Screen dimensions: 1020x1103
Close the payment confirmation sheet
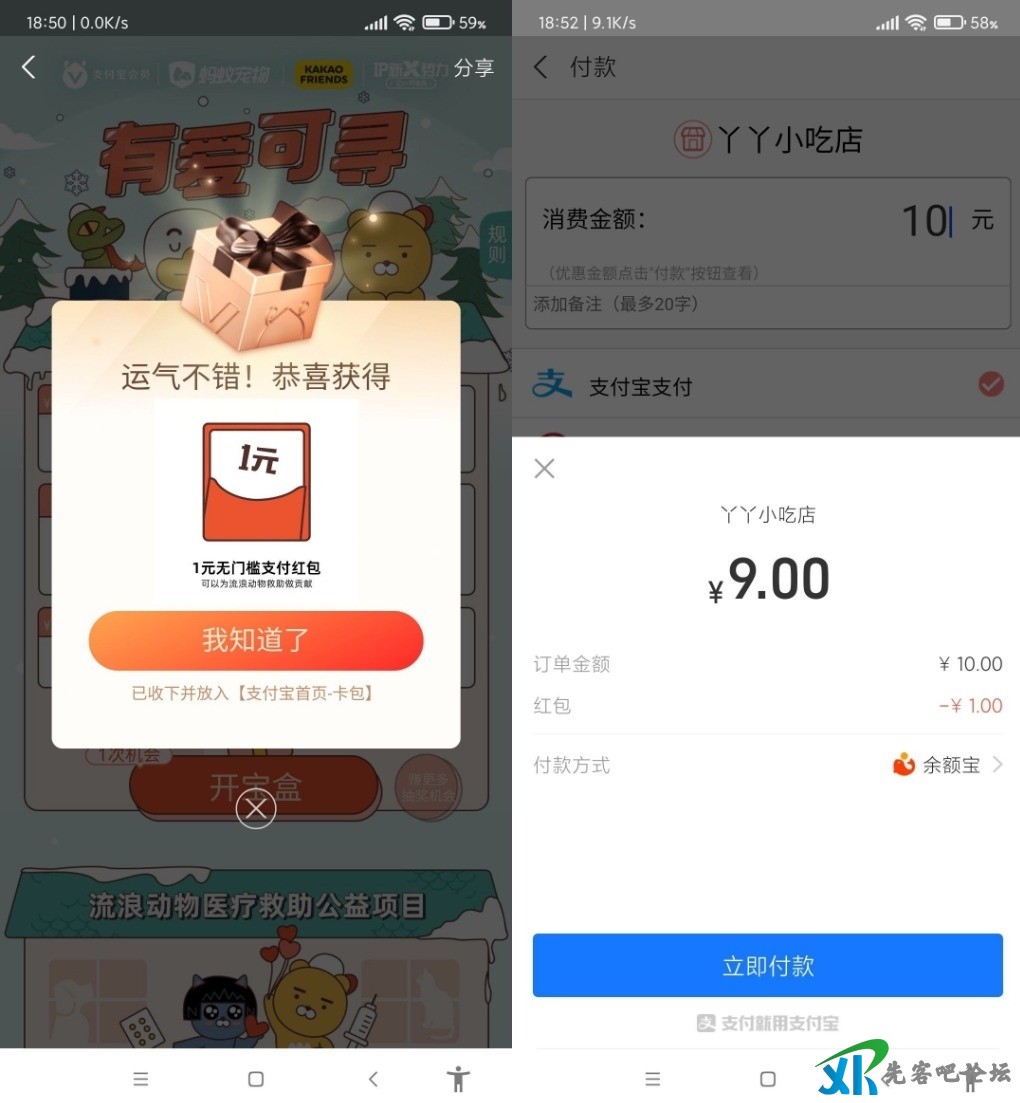click(544, 468)
